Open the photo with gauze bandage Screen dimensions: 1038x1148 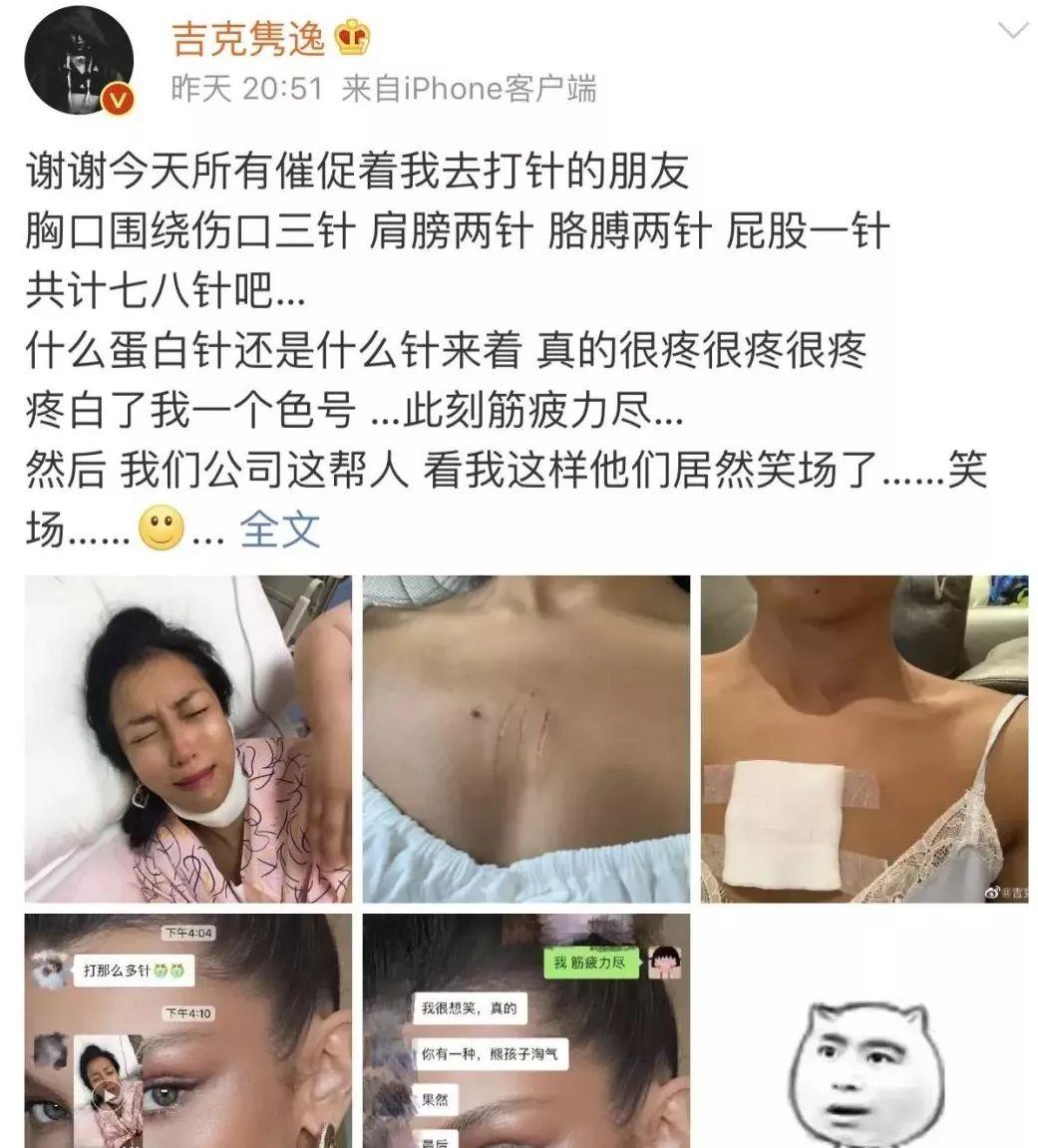[x=864, y=739]
